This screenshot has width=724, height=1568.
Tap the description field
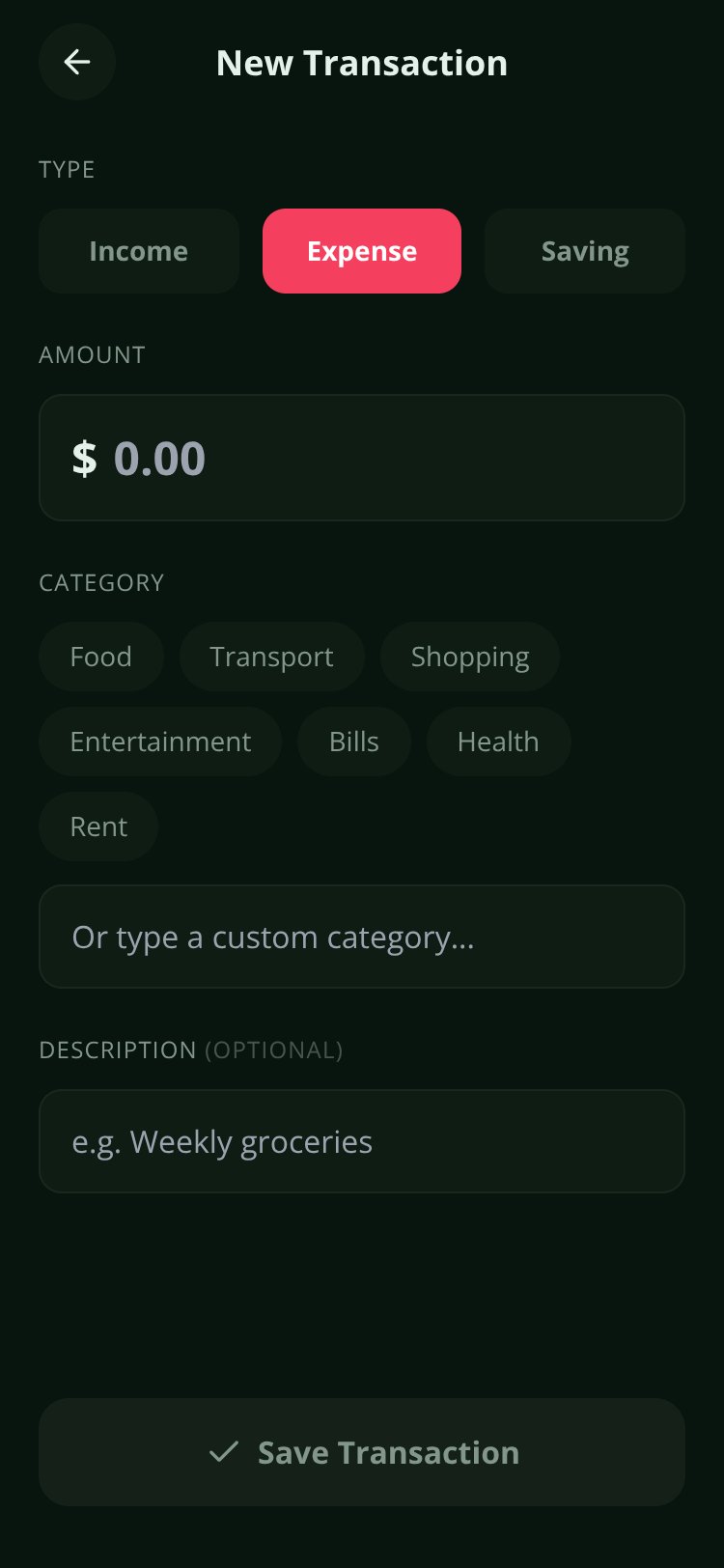362,1141
